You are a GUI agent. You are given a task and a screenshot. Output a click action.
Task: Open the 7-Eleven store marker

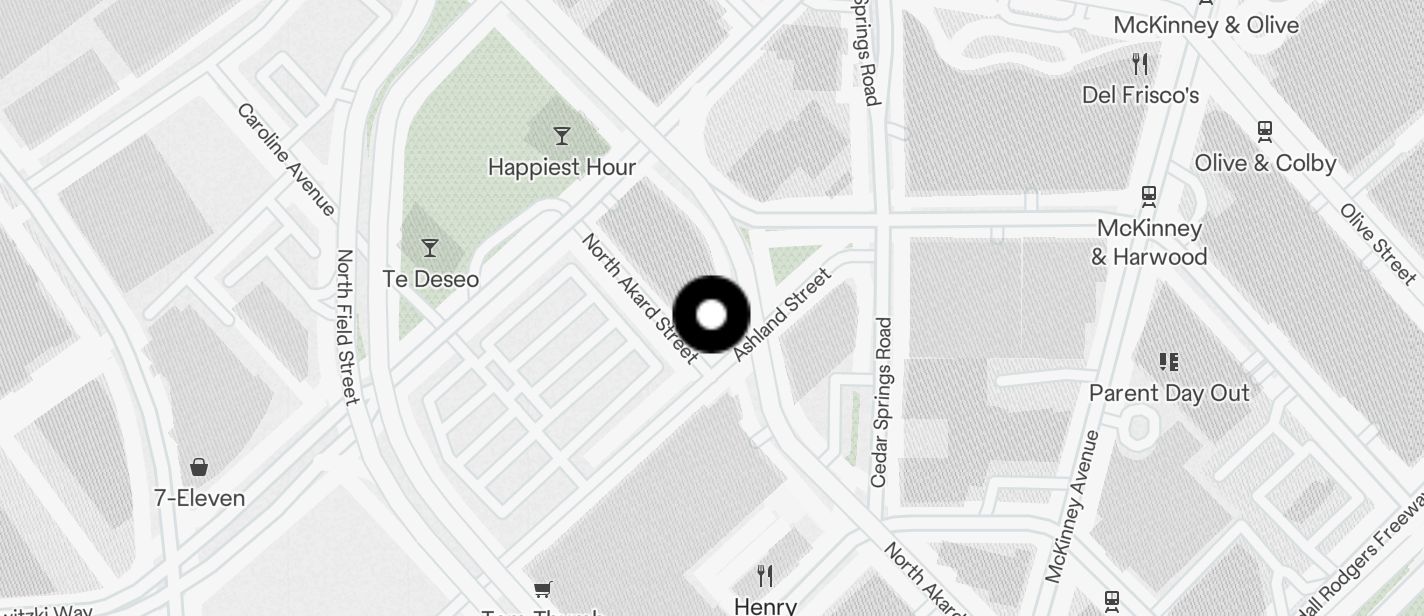click(199, 467)
